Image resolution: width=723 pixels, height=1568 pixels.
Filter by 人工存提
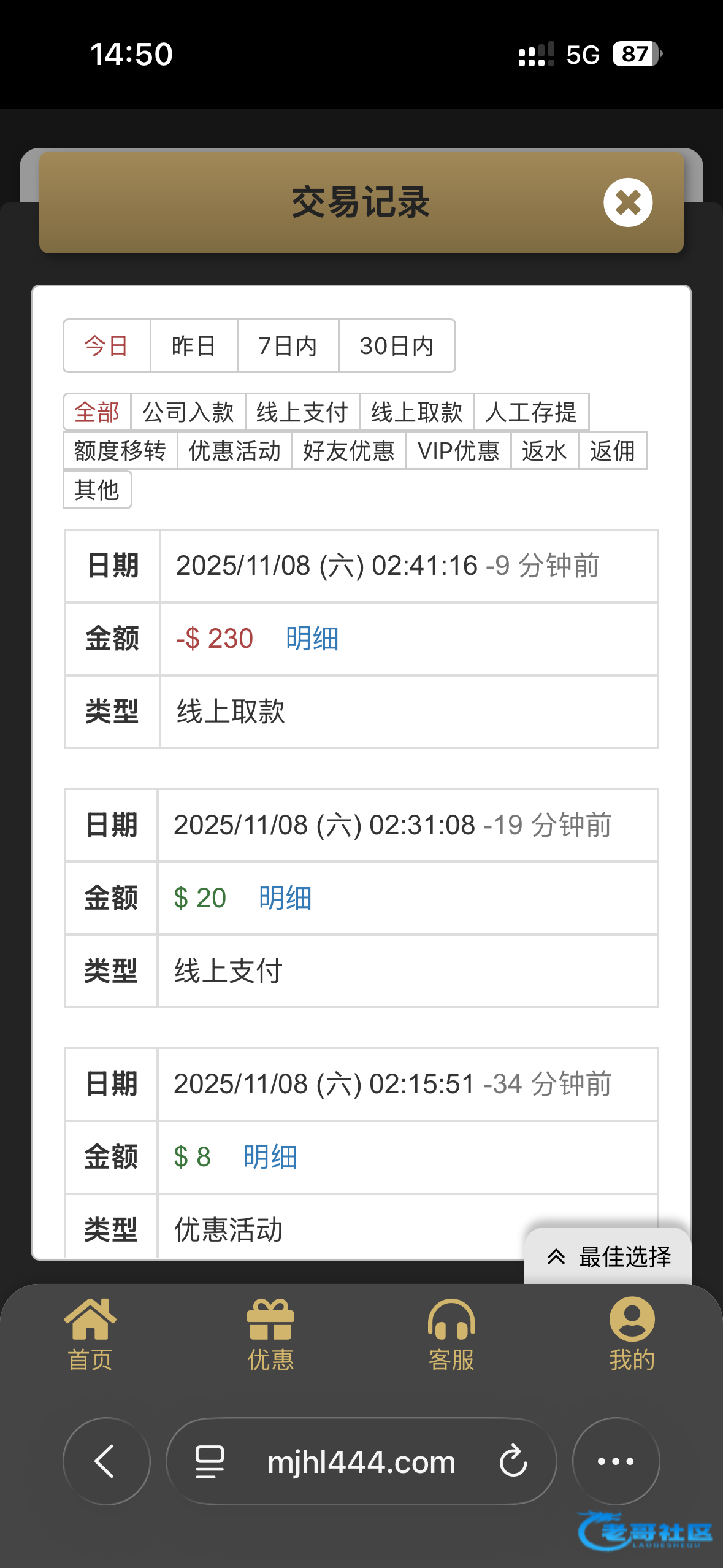(x=531, y=412)
